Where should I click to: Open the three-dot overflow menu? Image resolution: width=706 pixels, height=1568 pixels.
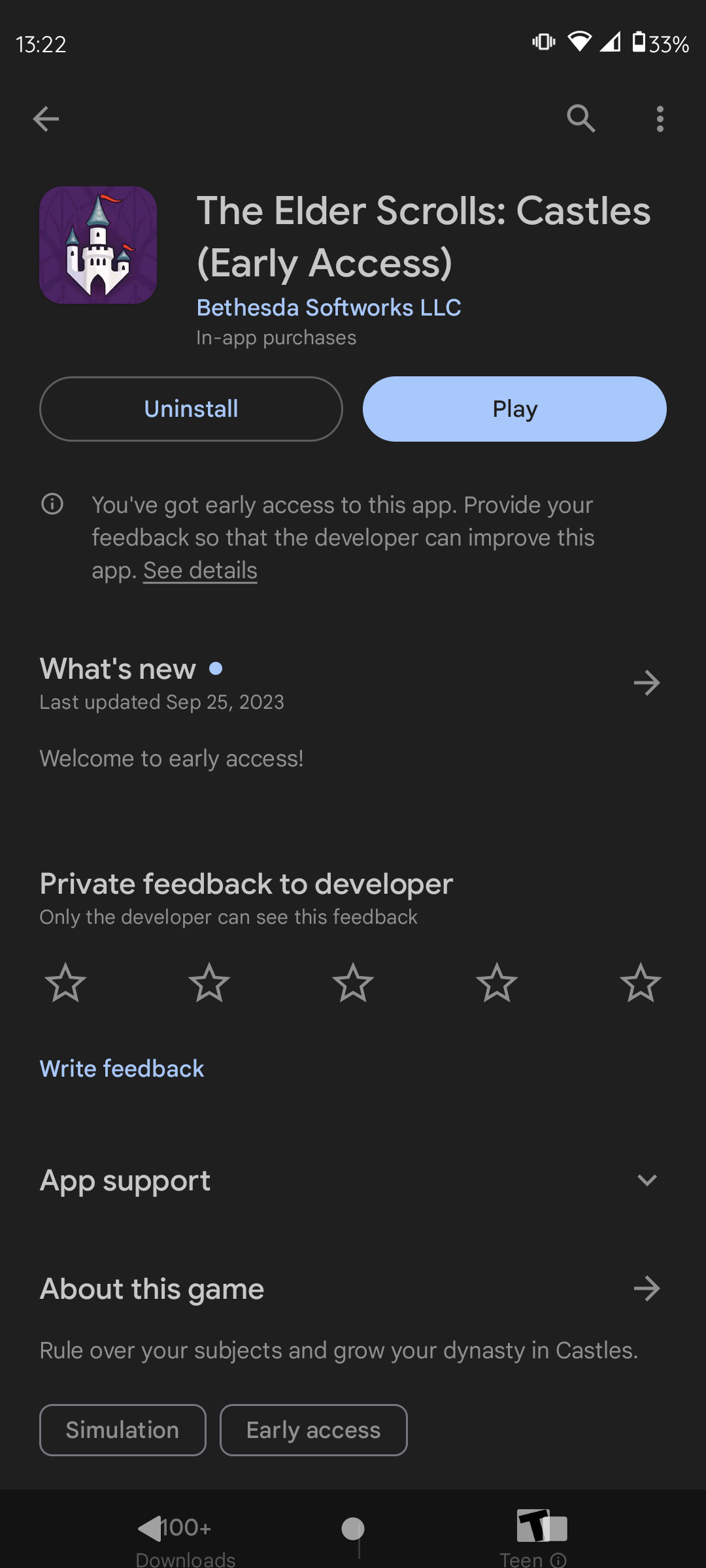(x=660, y=119)
